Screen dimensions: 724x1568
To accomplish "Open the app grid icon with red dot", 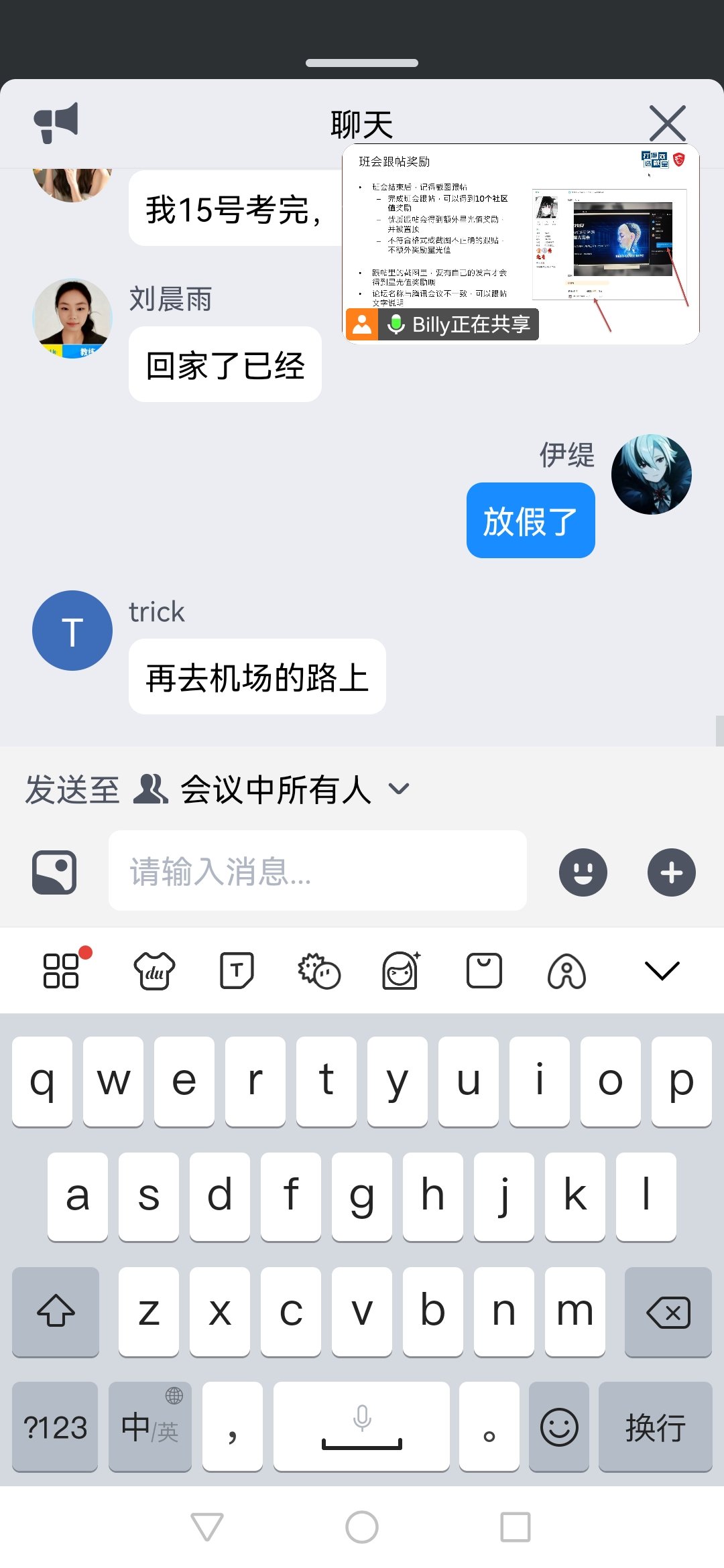I will 63,970.
